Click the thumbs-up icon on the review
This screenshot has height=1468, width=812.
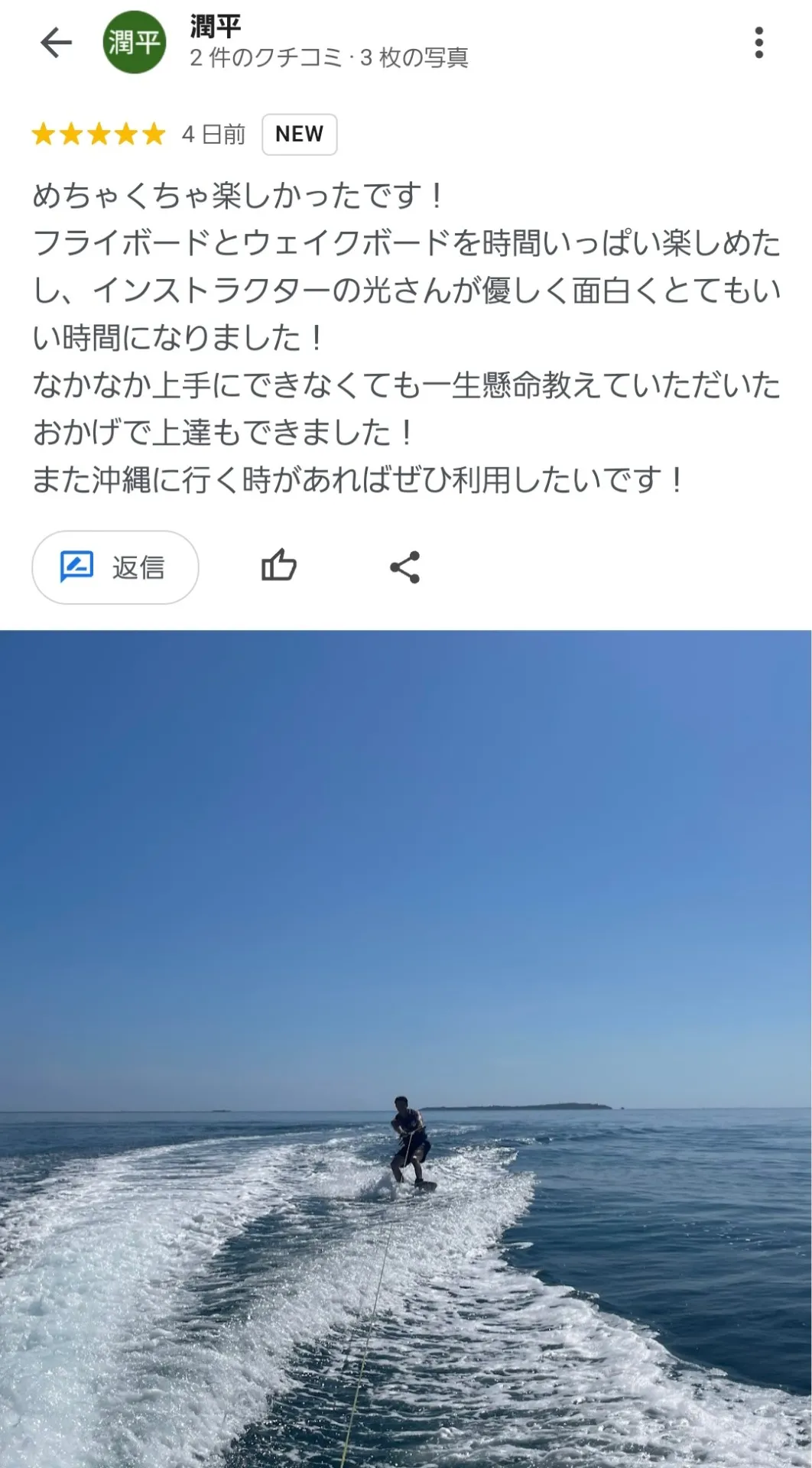[281, 566]
